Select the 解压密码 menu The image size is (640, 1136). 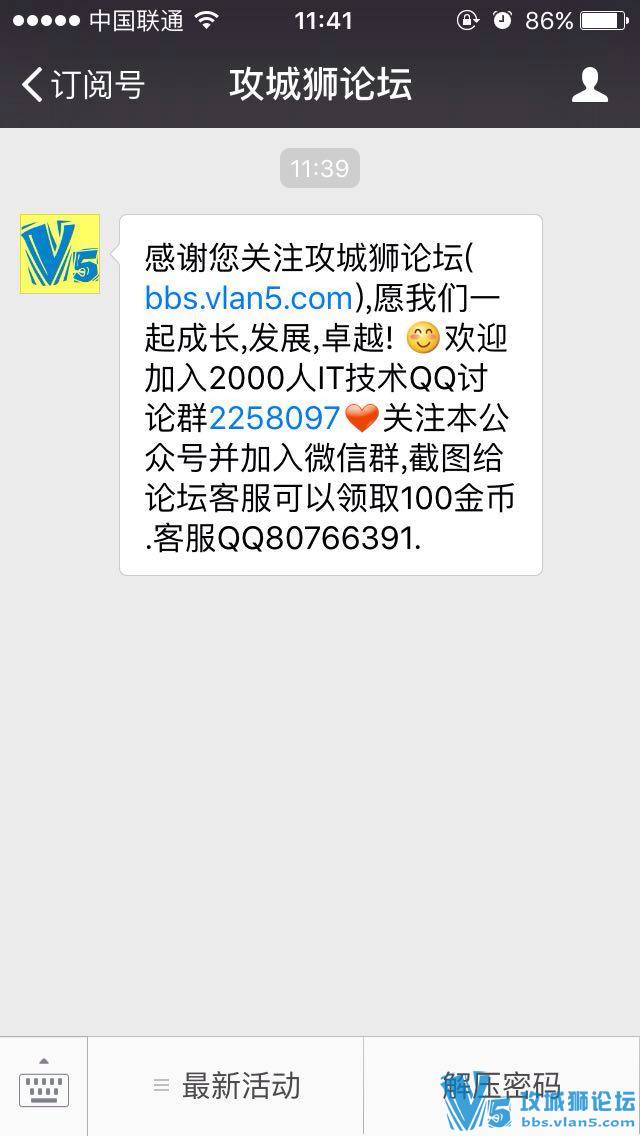[500, 1086]
